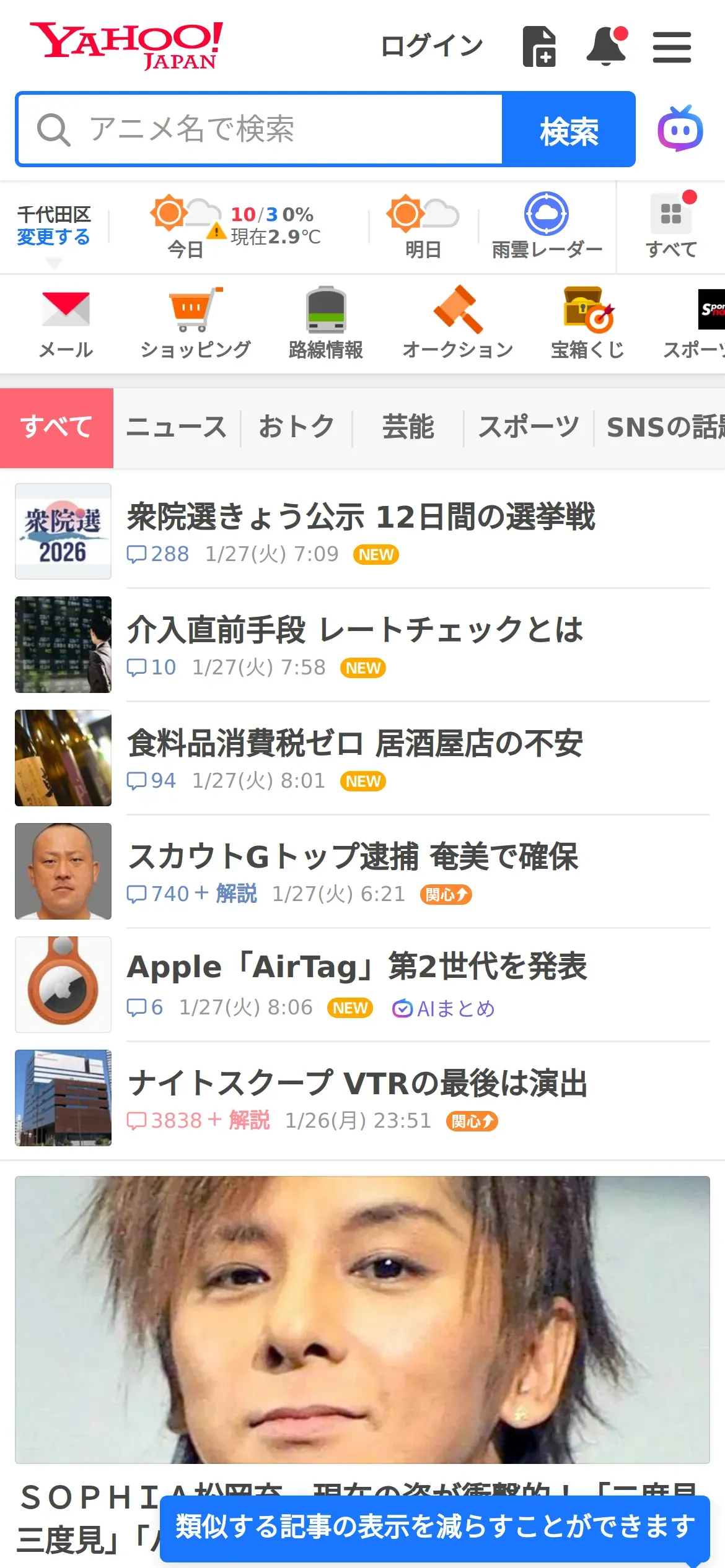725x1568 pixels.
Task: Focus the アニメ名で検索 search field
Action: [260, 129]
